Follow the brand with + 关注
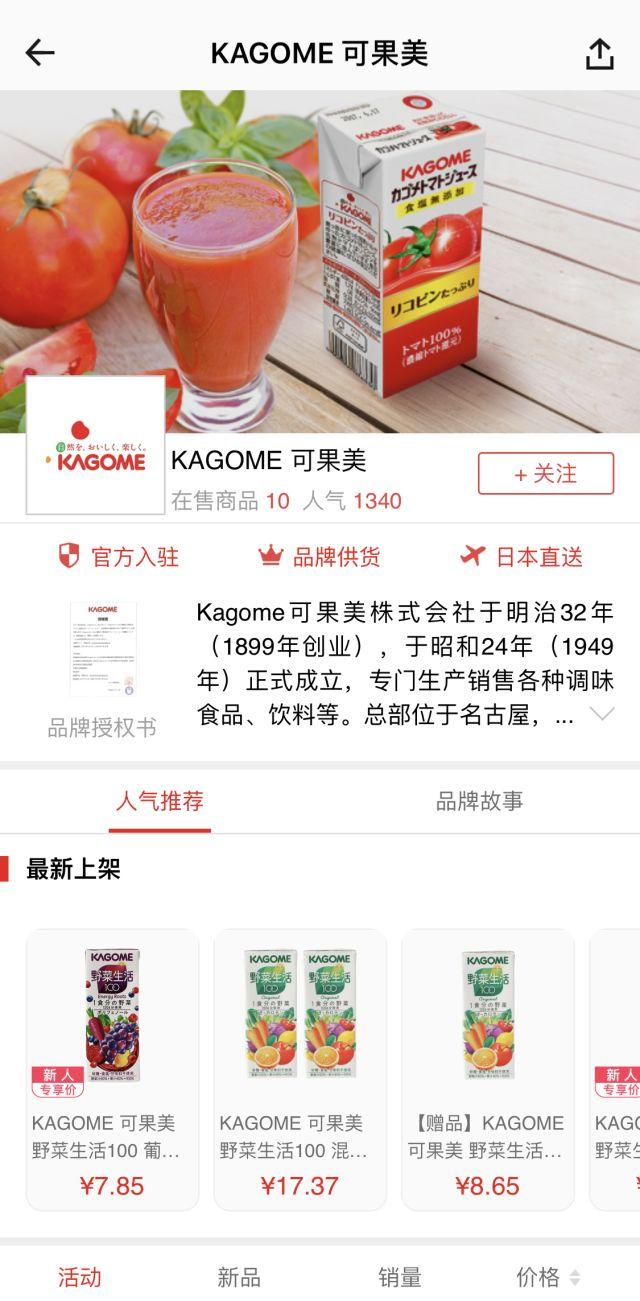Image resolution: width=640 pixels, height=1301 pixels. coord(545,474)
